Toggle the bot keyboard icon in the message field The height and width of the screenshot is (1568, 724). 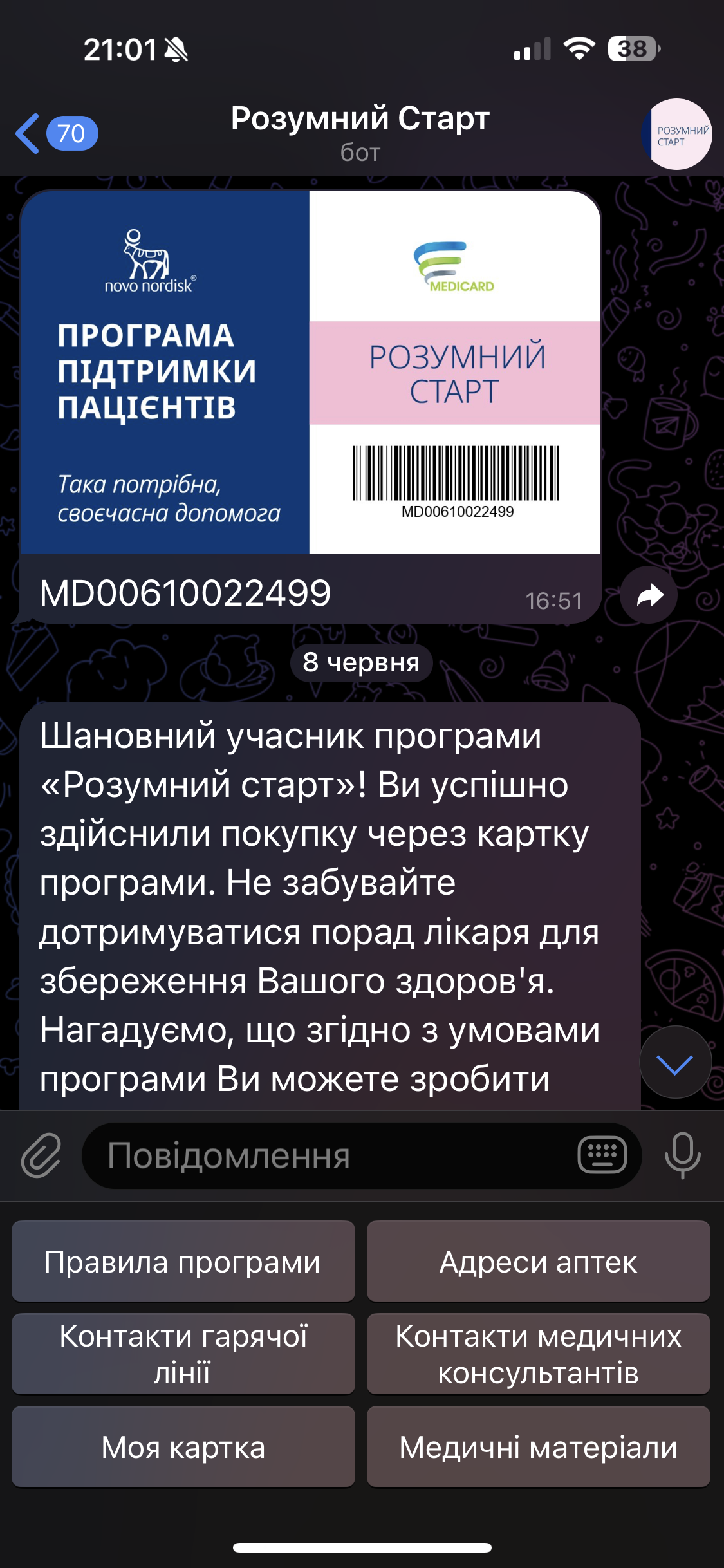point(602,1155)
